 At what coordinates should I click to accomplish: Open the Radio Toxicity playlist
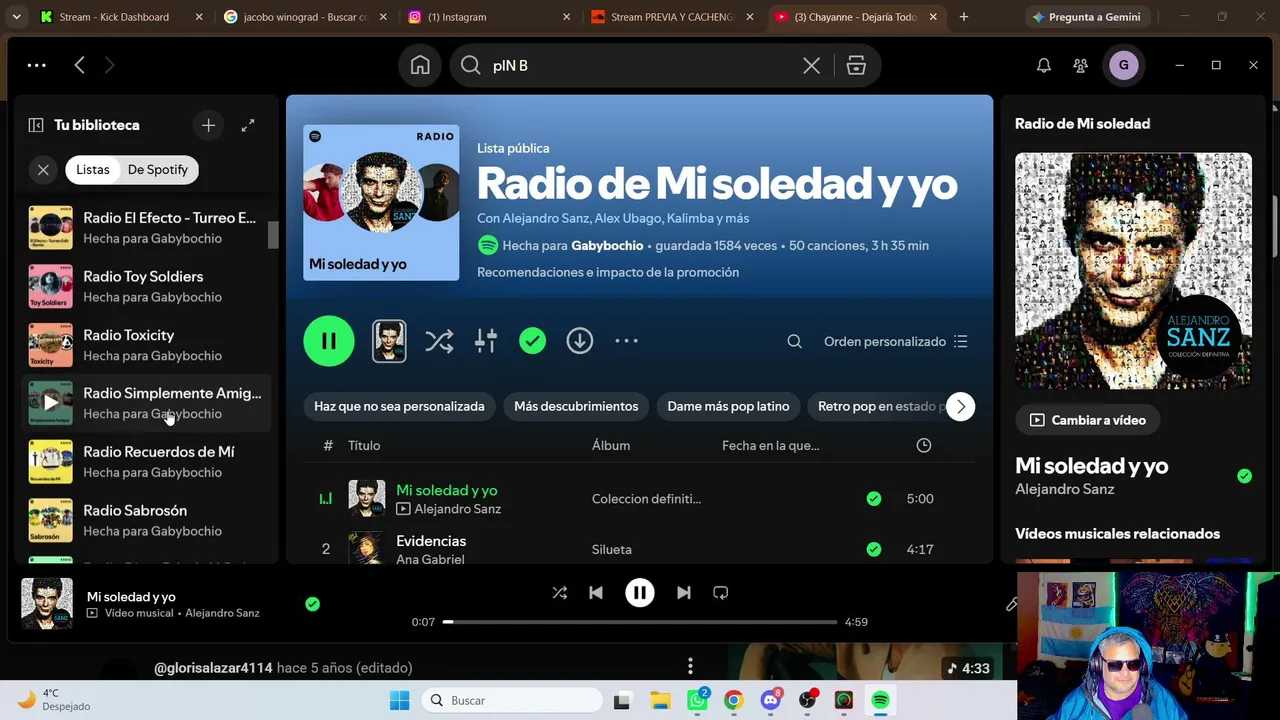pyautogui.click(x=146, y=345)
